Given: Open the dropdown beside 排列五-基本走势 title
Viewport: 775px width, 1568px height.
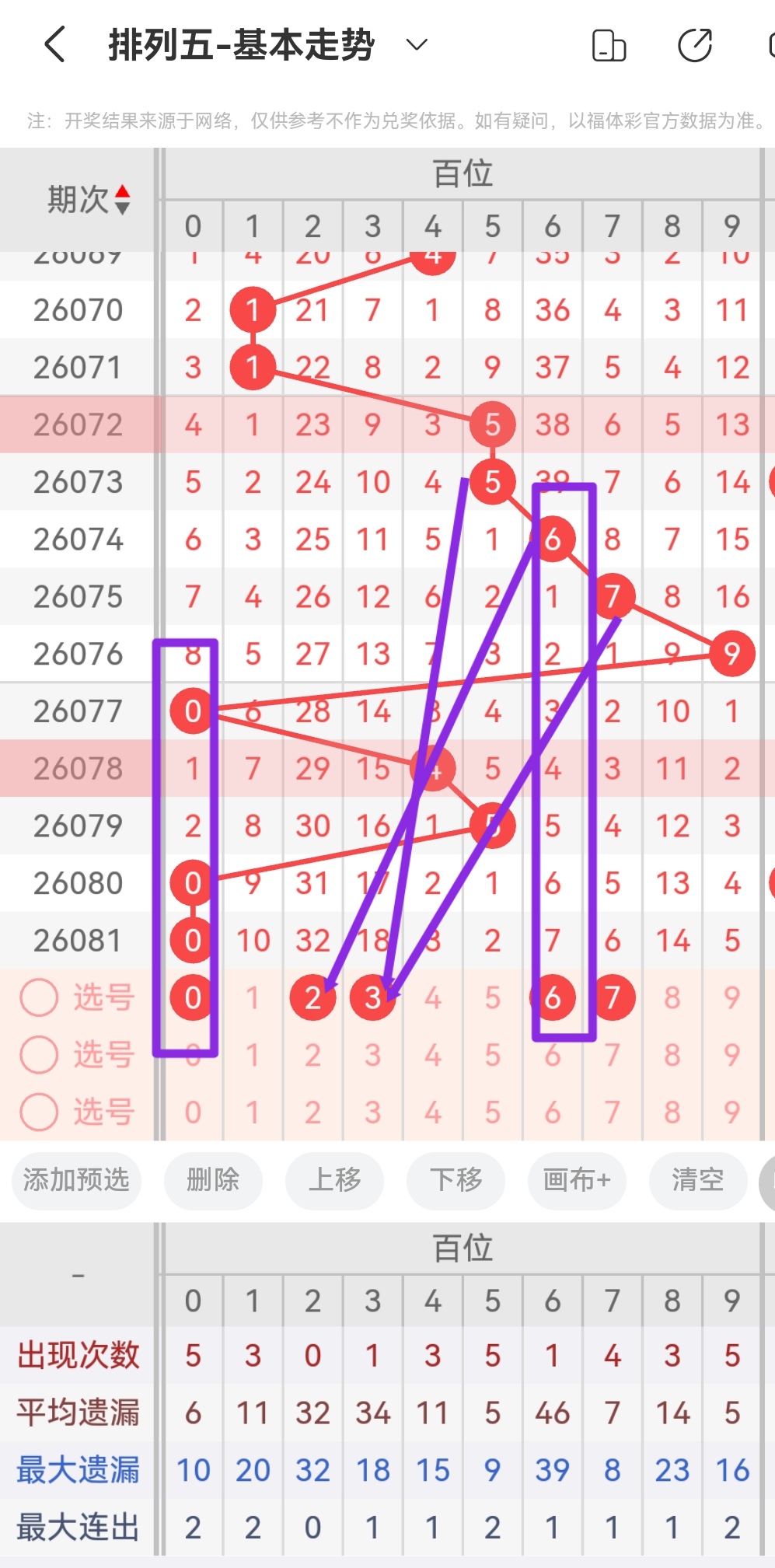Looking at the screenshot, I should coord(416,45).
